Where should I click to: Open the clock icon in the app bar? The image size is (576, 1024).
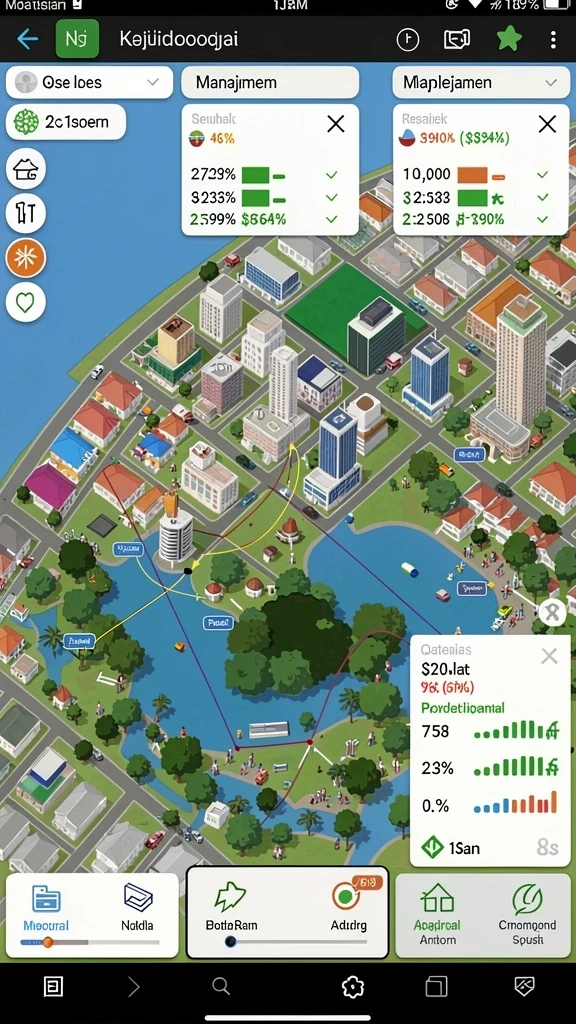click(x=408, y=40)
